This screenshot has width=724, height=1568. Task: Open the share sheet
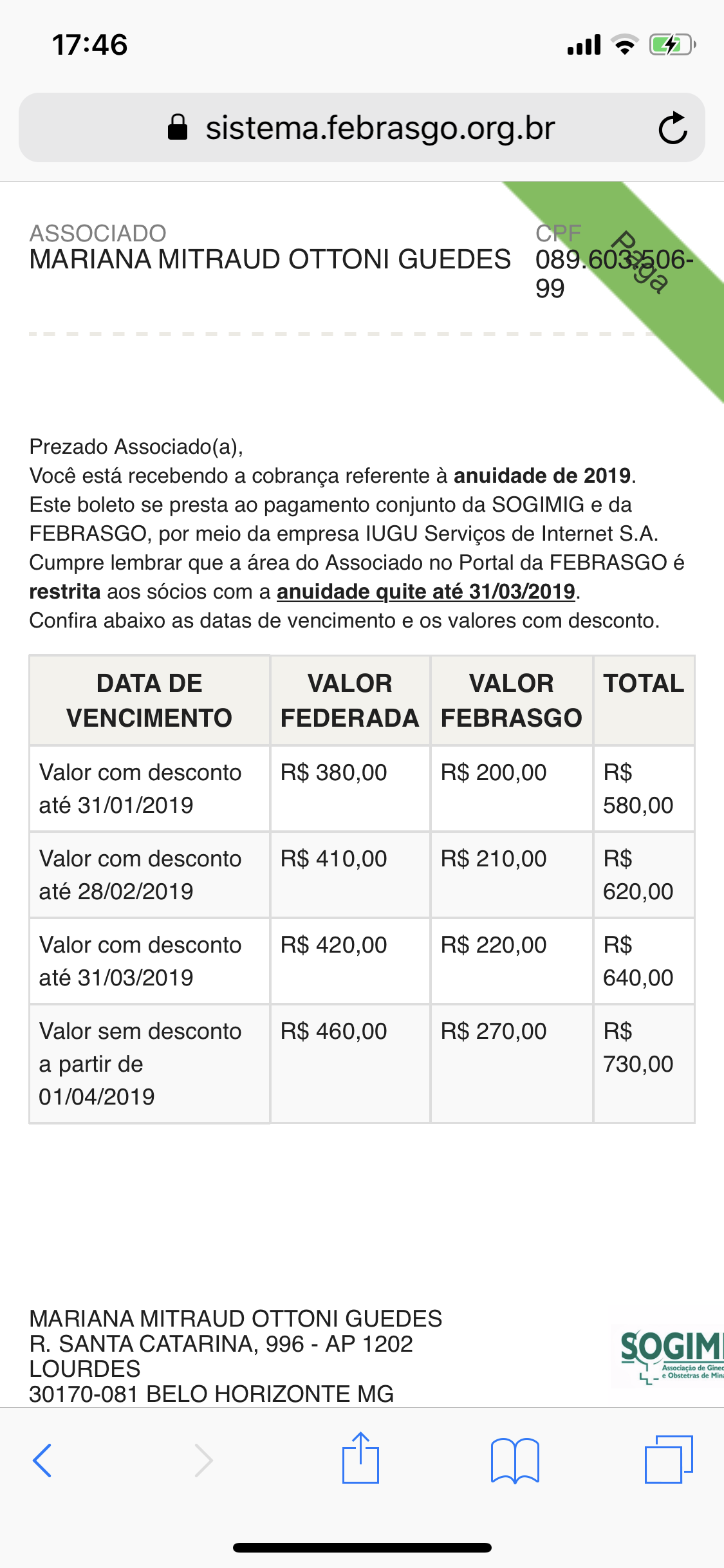pos(360,1459)
